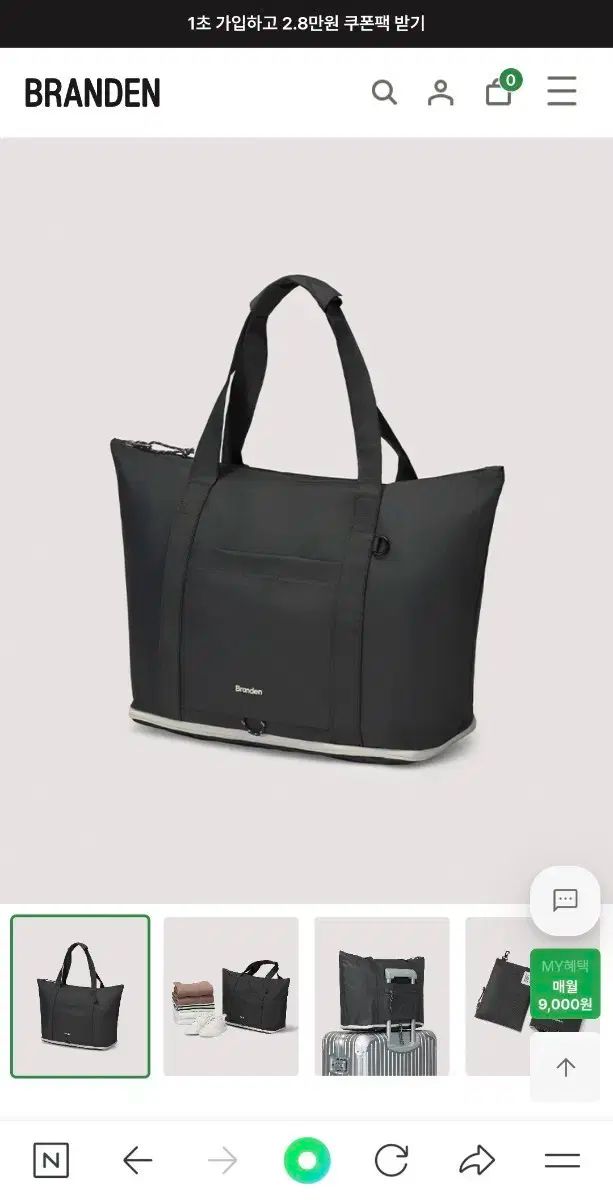Open the chat support bubble

[x=565, y=900]
